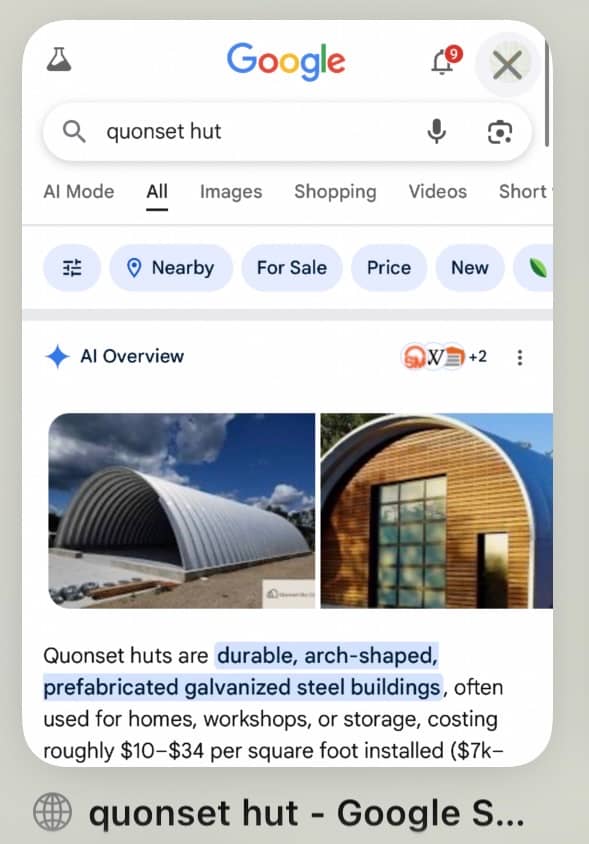Switch to the Shopping tab
Image resolution: width=589 pixels, height=844 pixels.
tap(335, 192)
